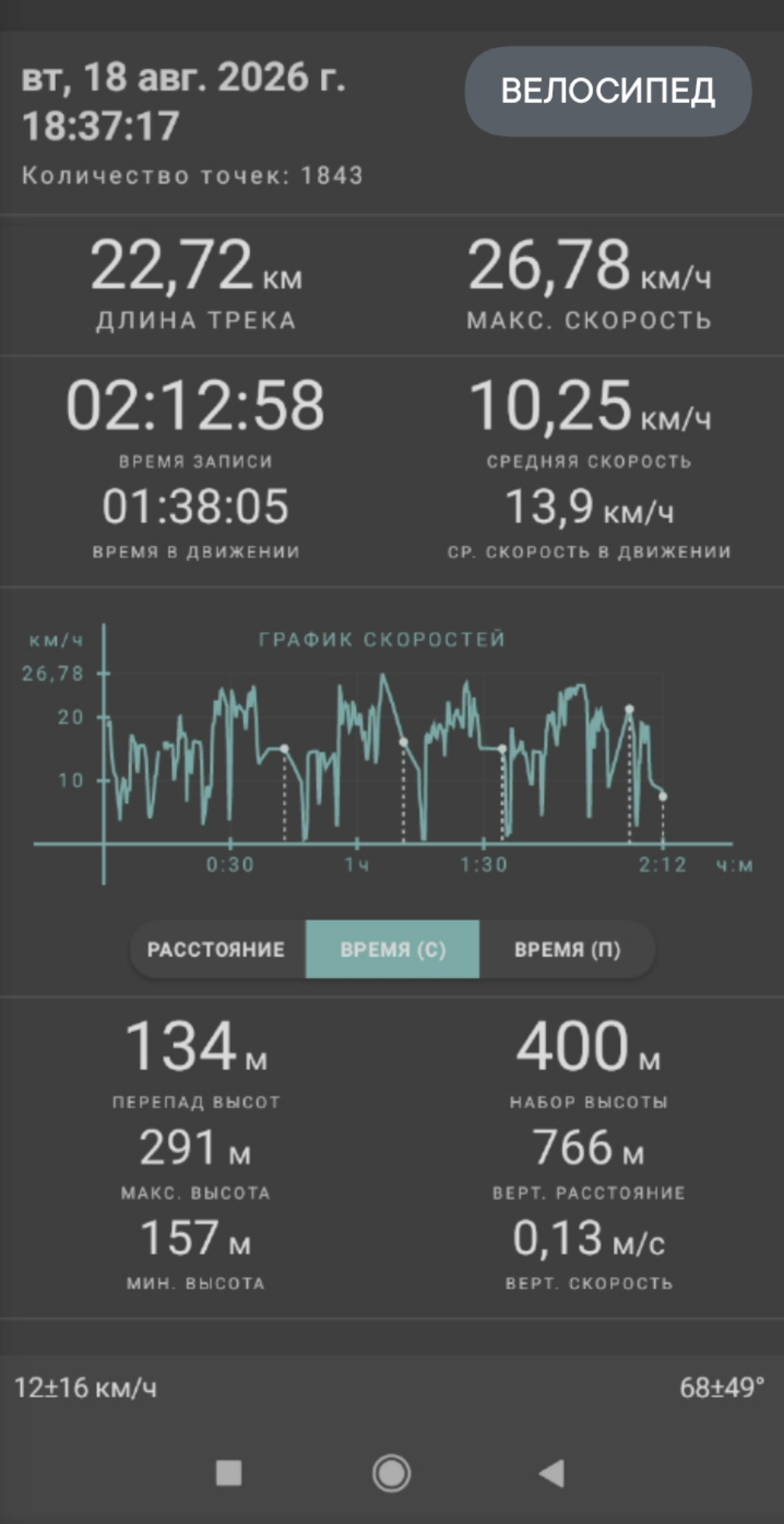Open recent apps with the square button
Image resolution: width=784 pixels, height=1524 pixels.
(229, 1473)
